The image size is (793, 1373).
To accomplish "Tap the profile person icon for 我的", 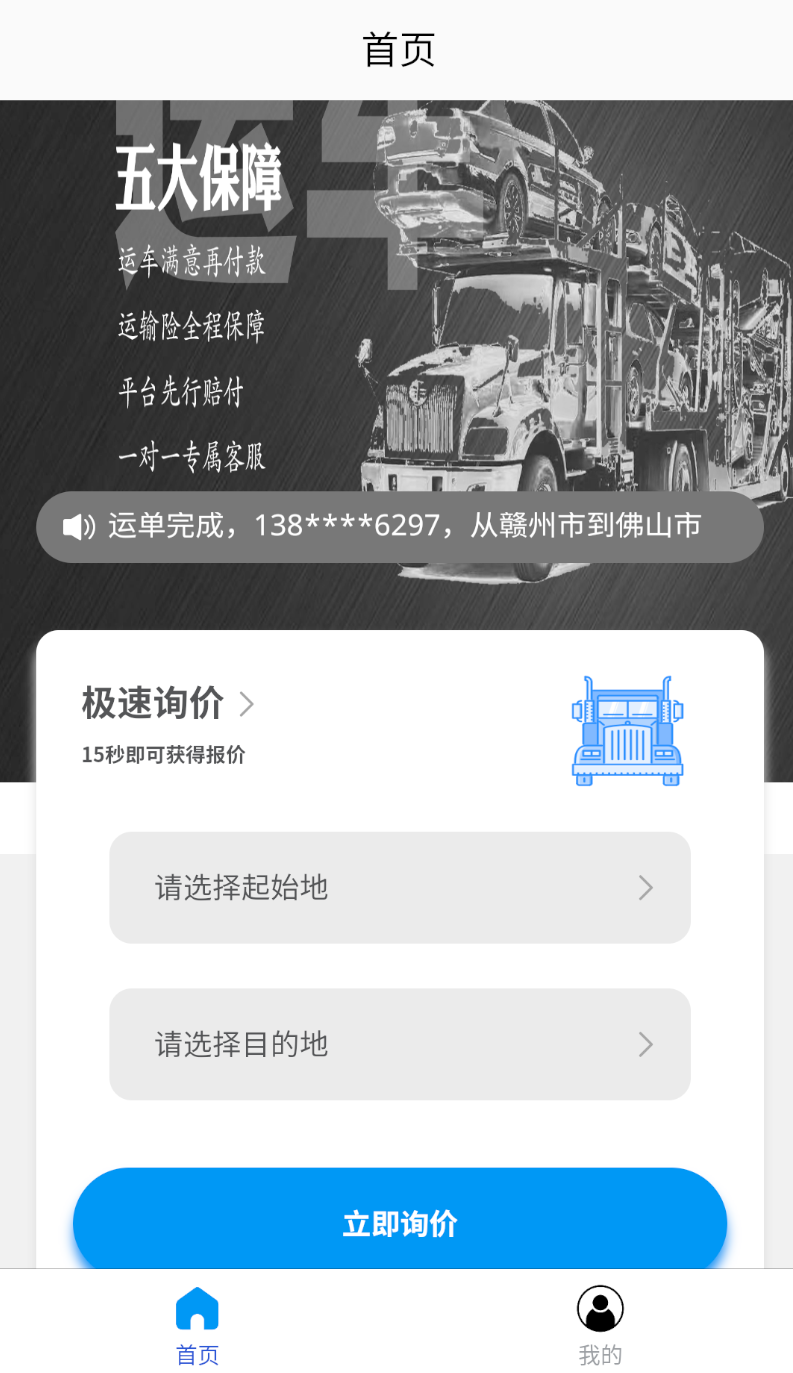I will [x=598, y=1307].
